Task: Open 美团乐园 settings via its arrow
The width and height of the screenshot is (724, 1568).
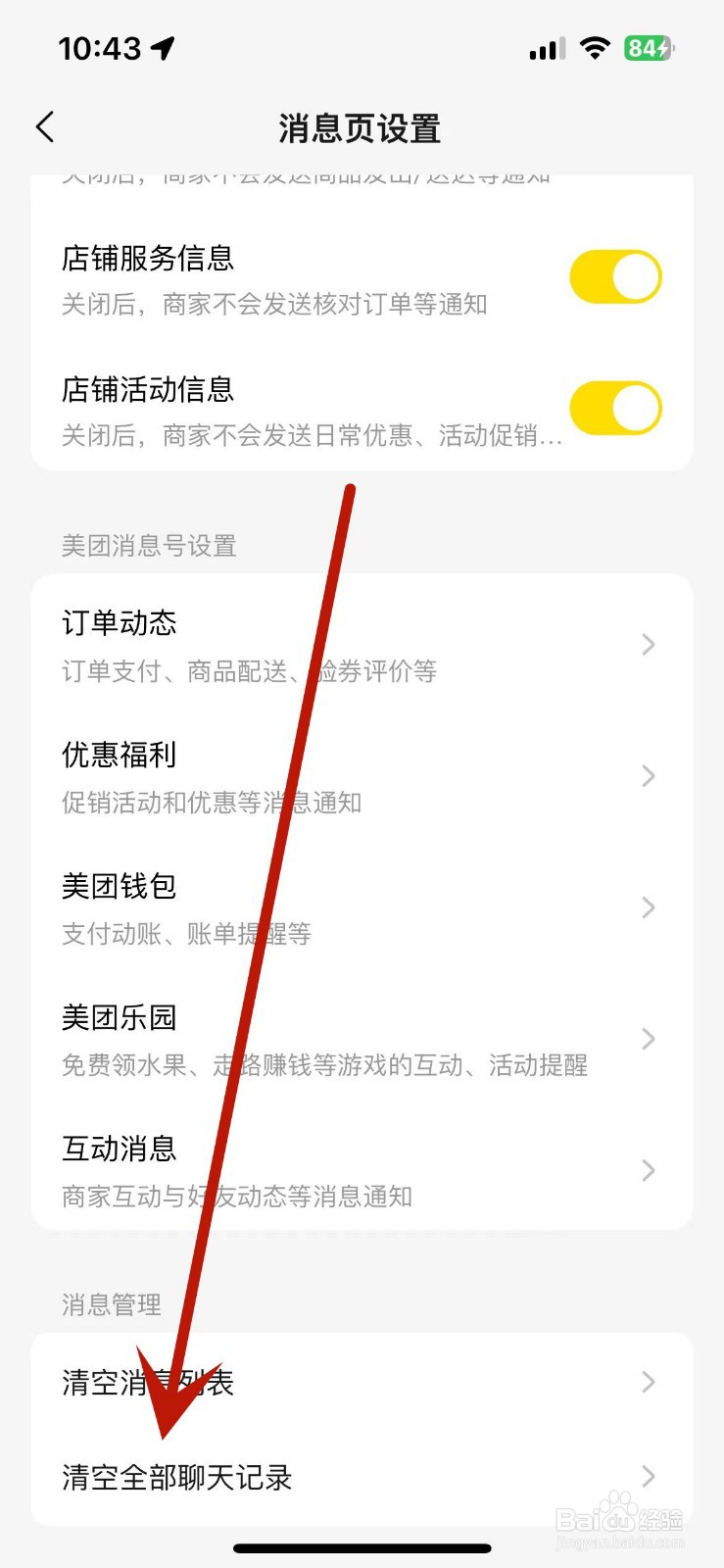Action: pyautogui.click(x=647, y=1039)
